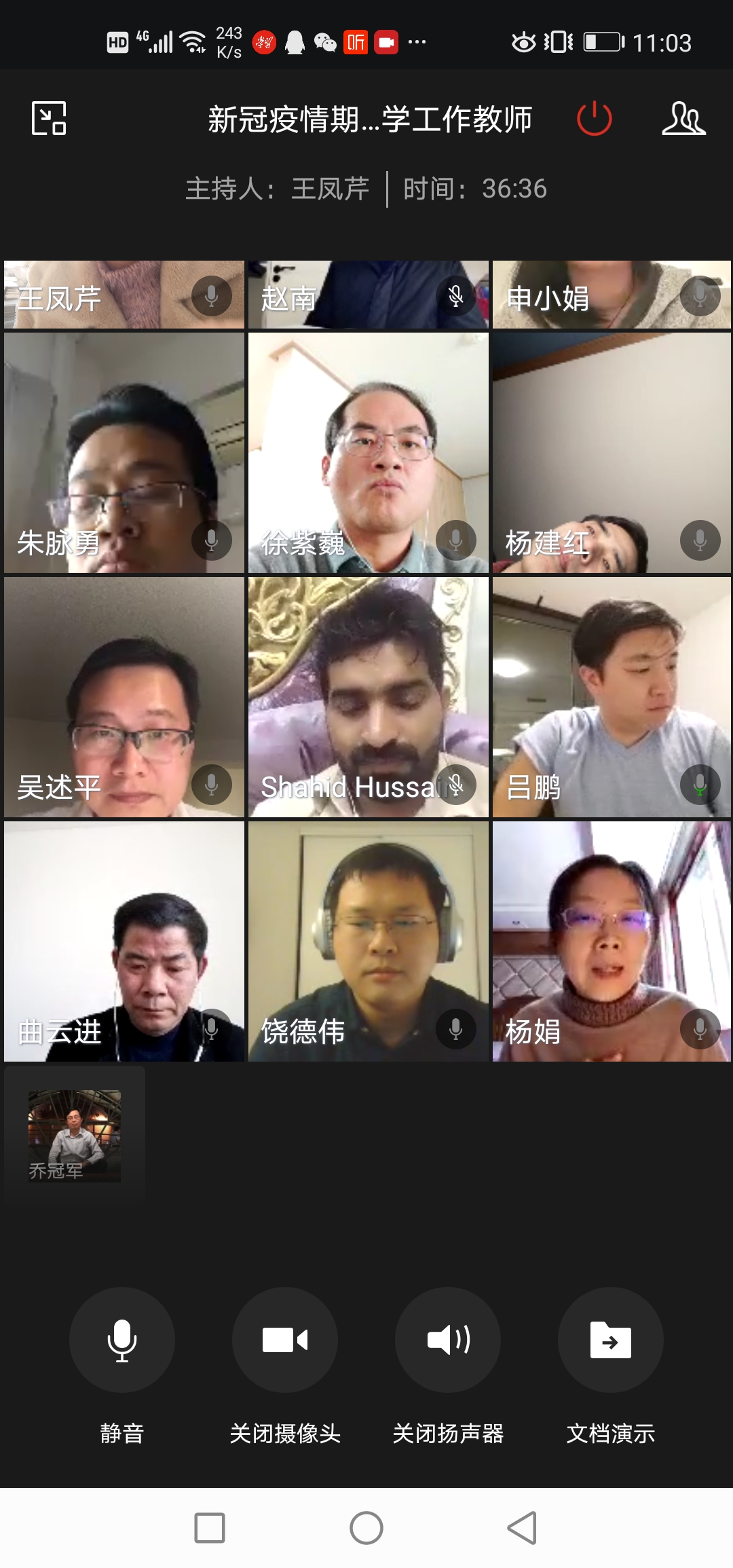The image size is (733, 1568).
Task: Enlarge 徐紫巍's video tile
Action: pyautogui.click(x=368, y=453)
